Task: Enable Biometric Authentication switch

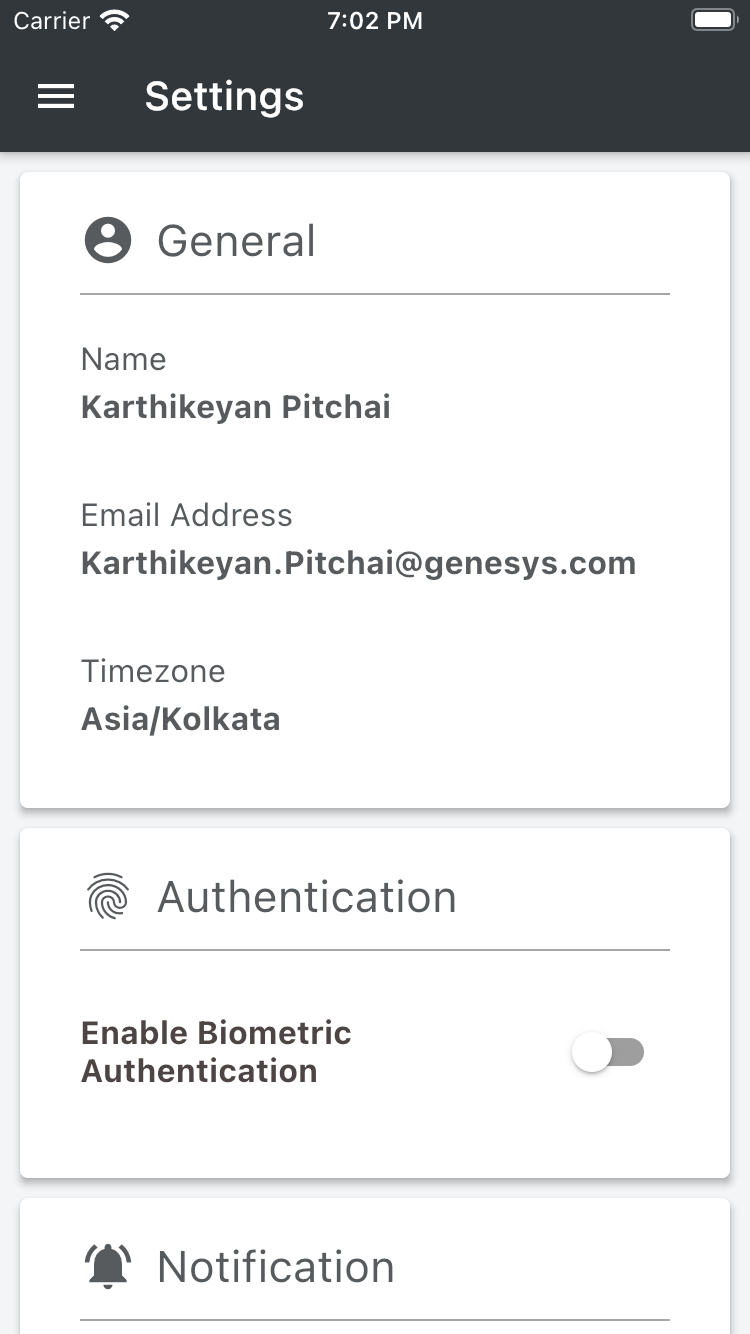Action: [608, 1052]
